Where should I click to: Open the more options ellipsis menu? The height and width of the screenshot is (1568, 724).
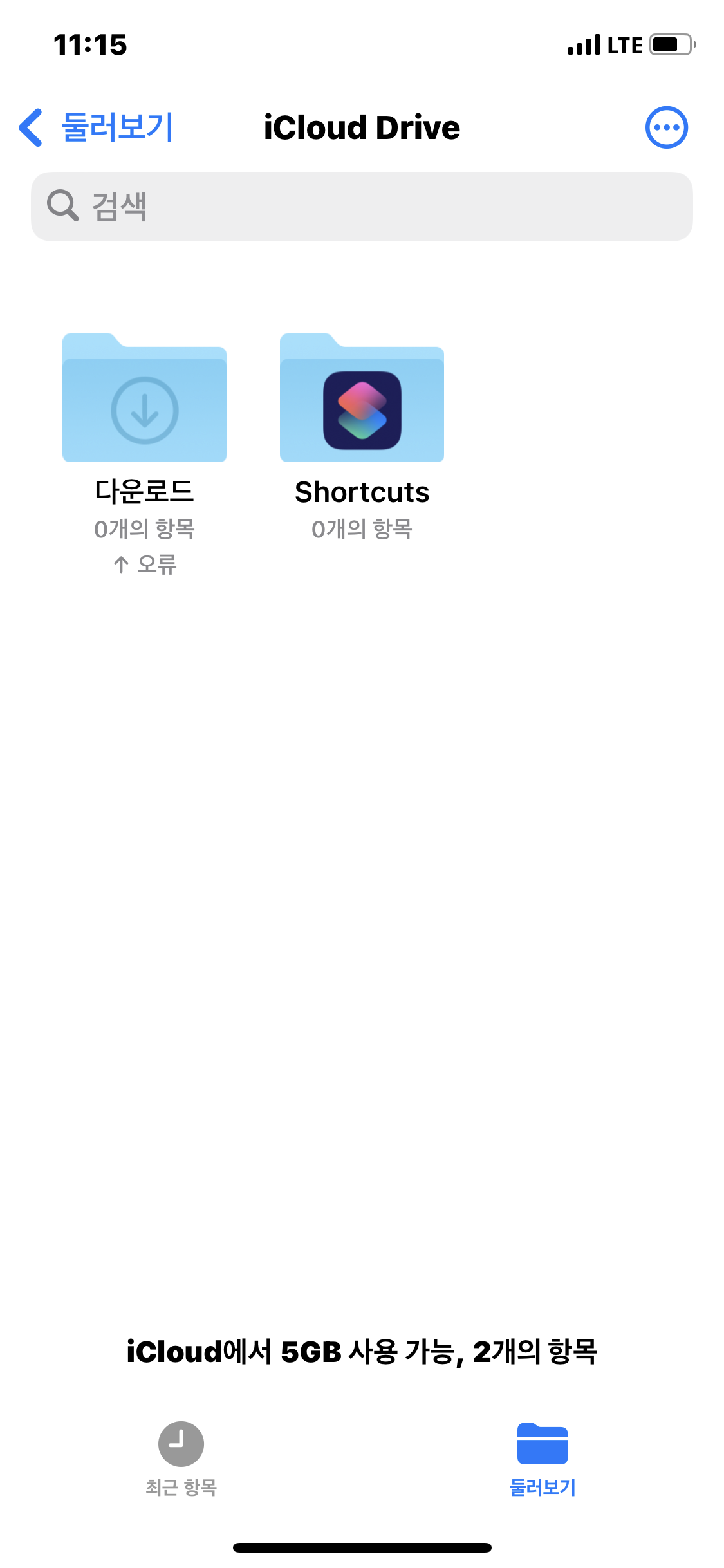[666, 127]
